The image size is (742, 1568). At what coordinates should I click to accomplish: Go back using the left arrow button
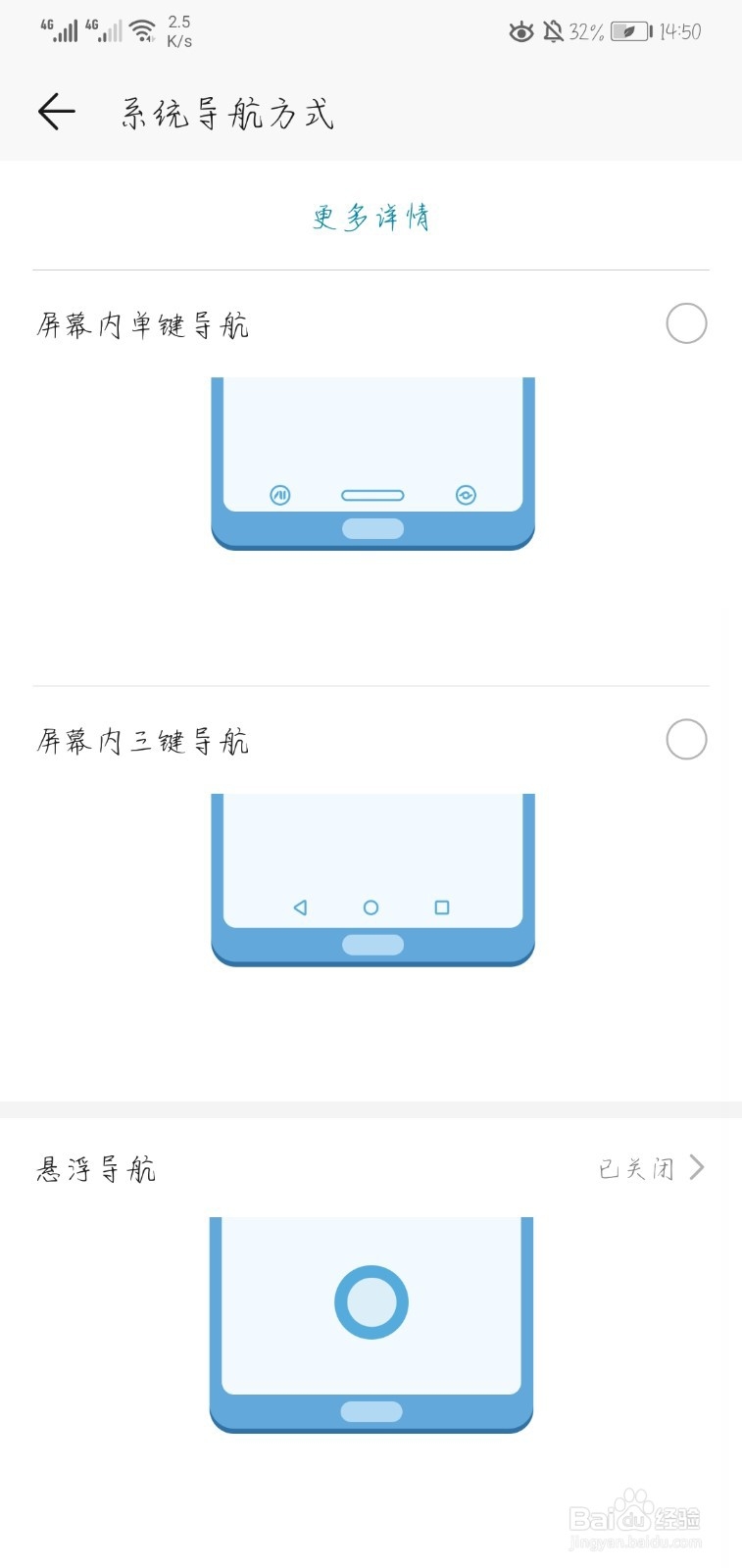tap(55, 111)
